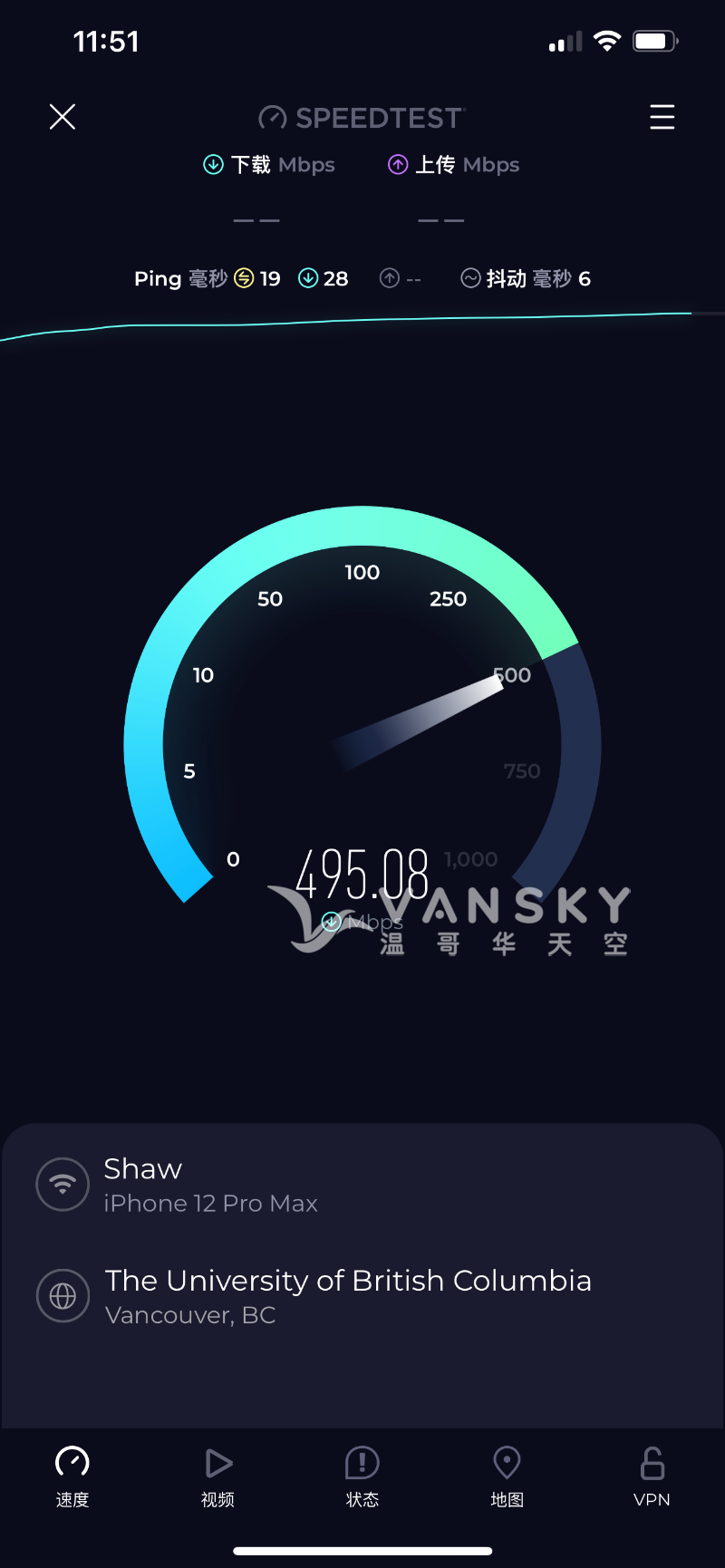Tap the globe icon beside the server name
725x1568 pixels.
(x=62, y=1296)
